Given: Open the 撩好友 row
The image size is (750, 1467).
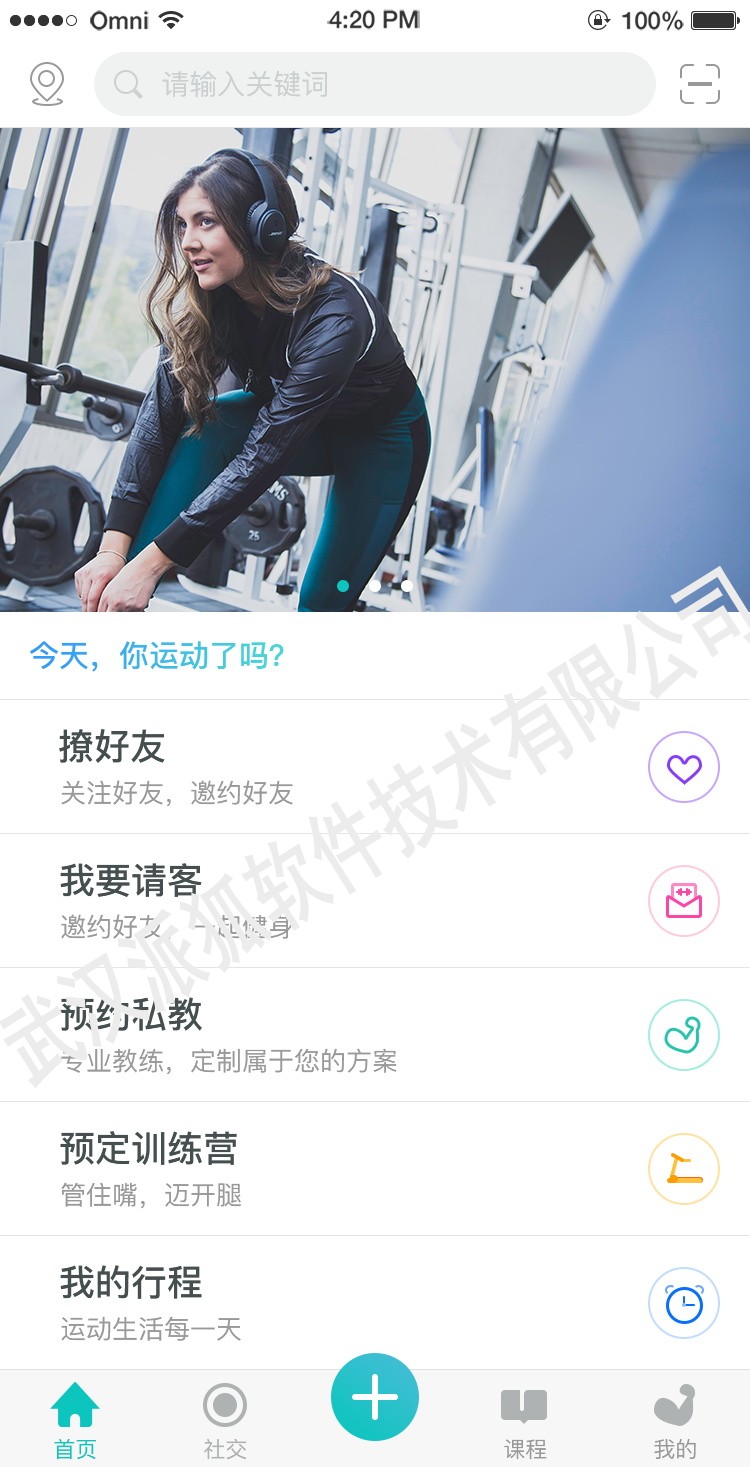Looking at the screenshot, I should coord(375,767).
